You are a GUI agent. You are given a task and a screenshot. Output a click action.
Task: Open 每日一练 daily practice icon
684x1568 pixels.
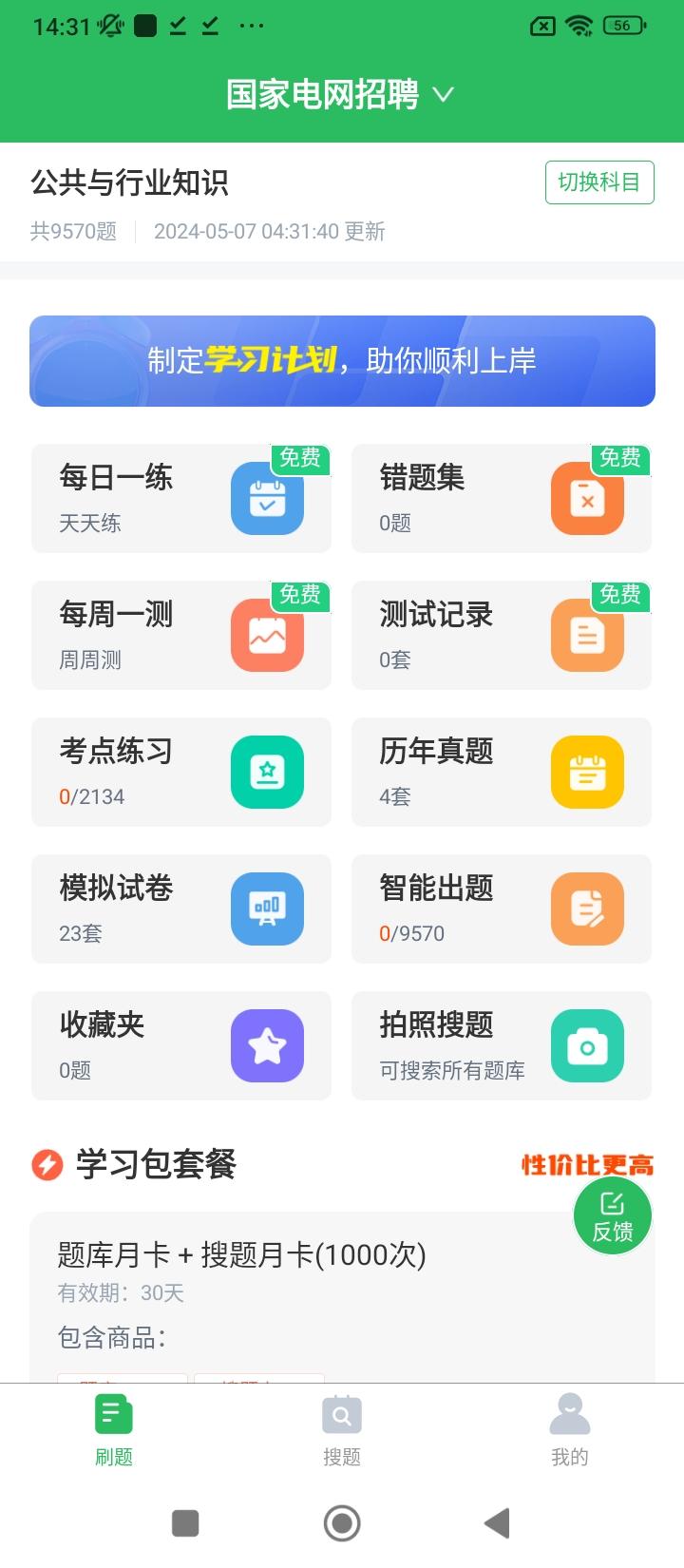tap(267, 498)
